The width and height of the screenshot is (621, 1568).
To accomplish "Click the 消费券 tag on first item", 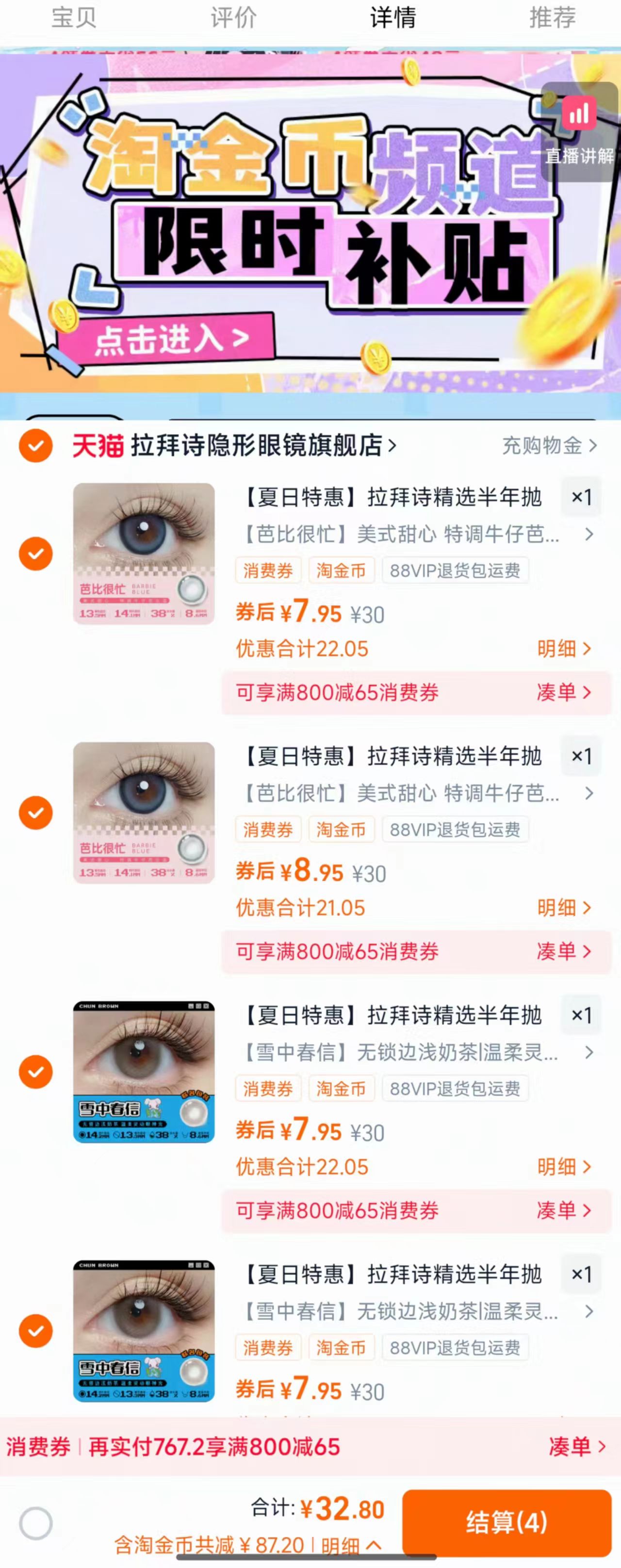I will (267, 571).
